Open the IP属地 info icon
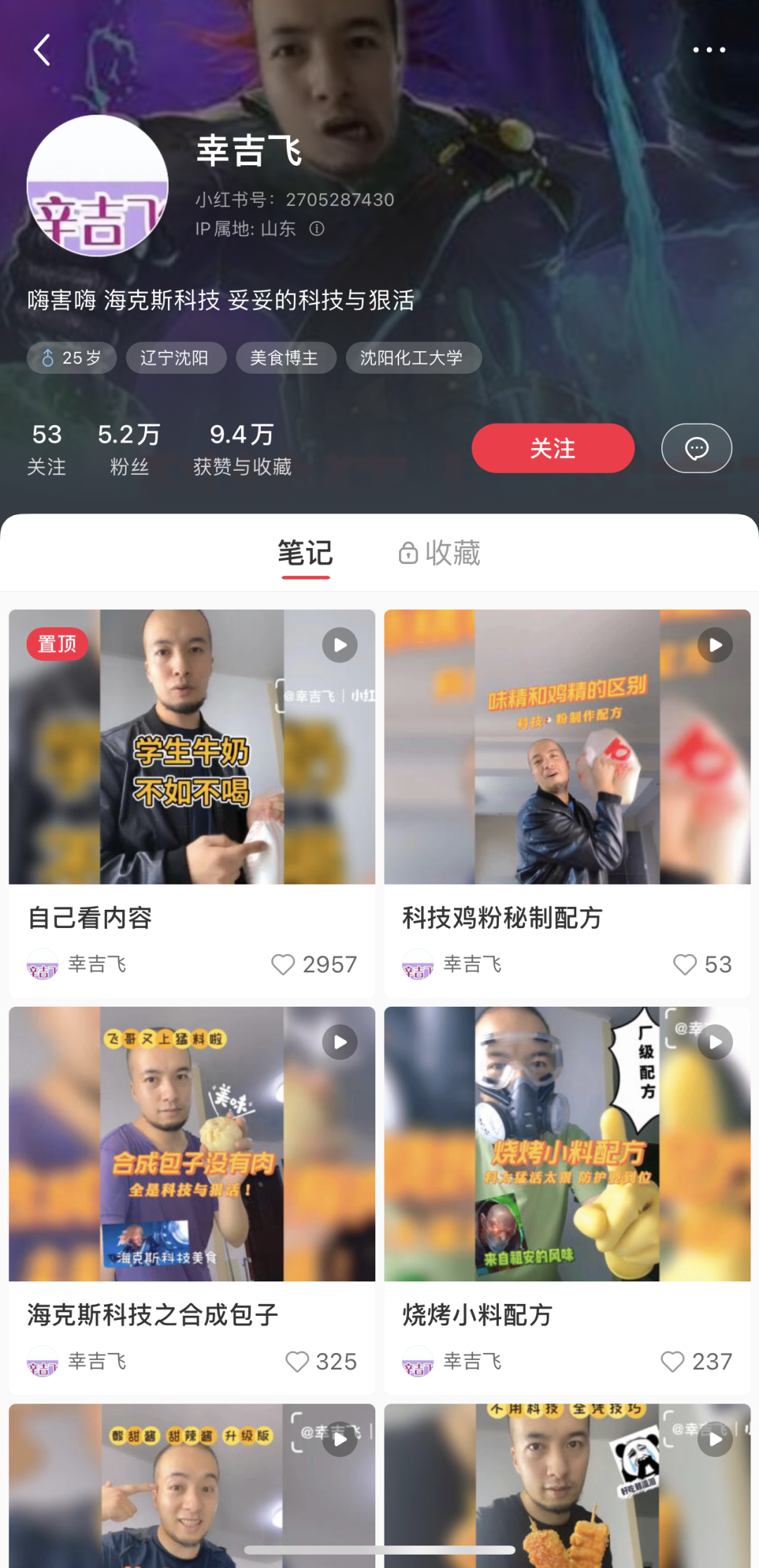Viewport: 759px width, 1568px height. click(317, 229)
